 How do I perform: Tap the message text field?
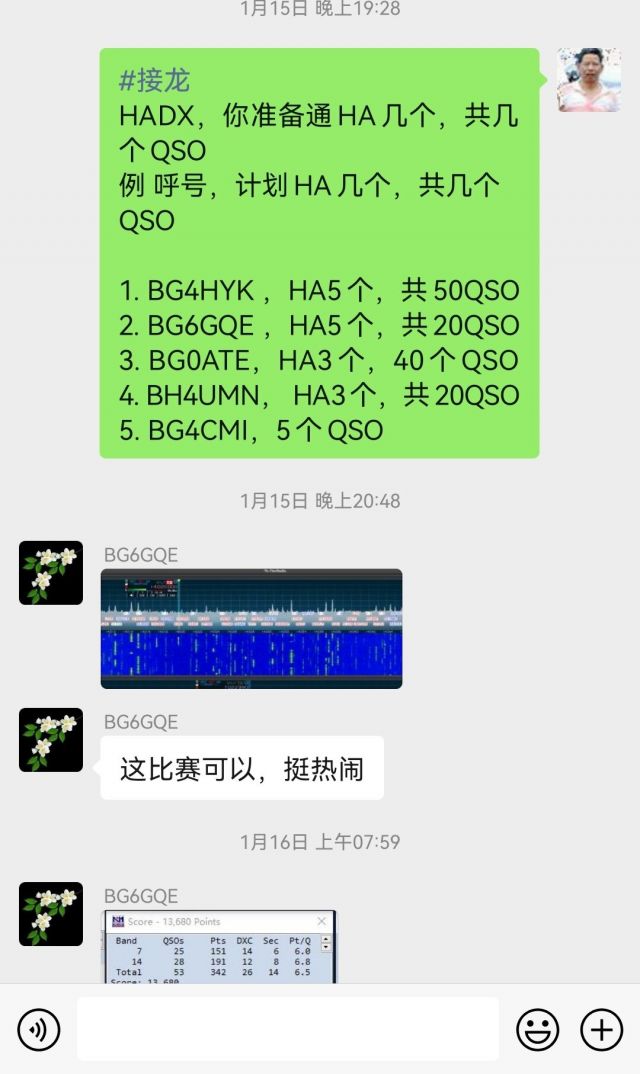pos(288,1029)
